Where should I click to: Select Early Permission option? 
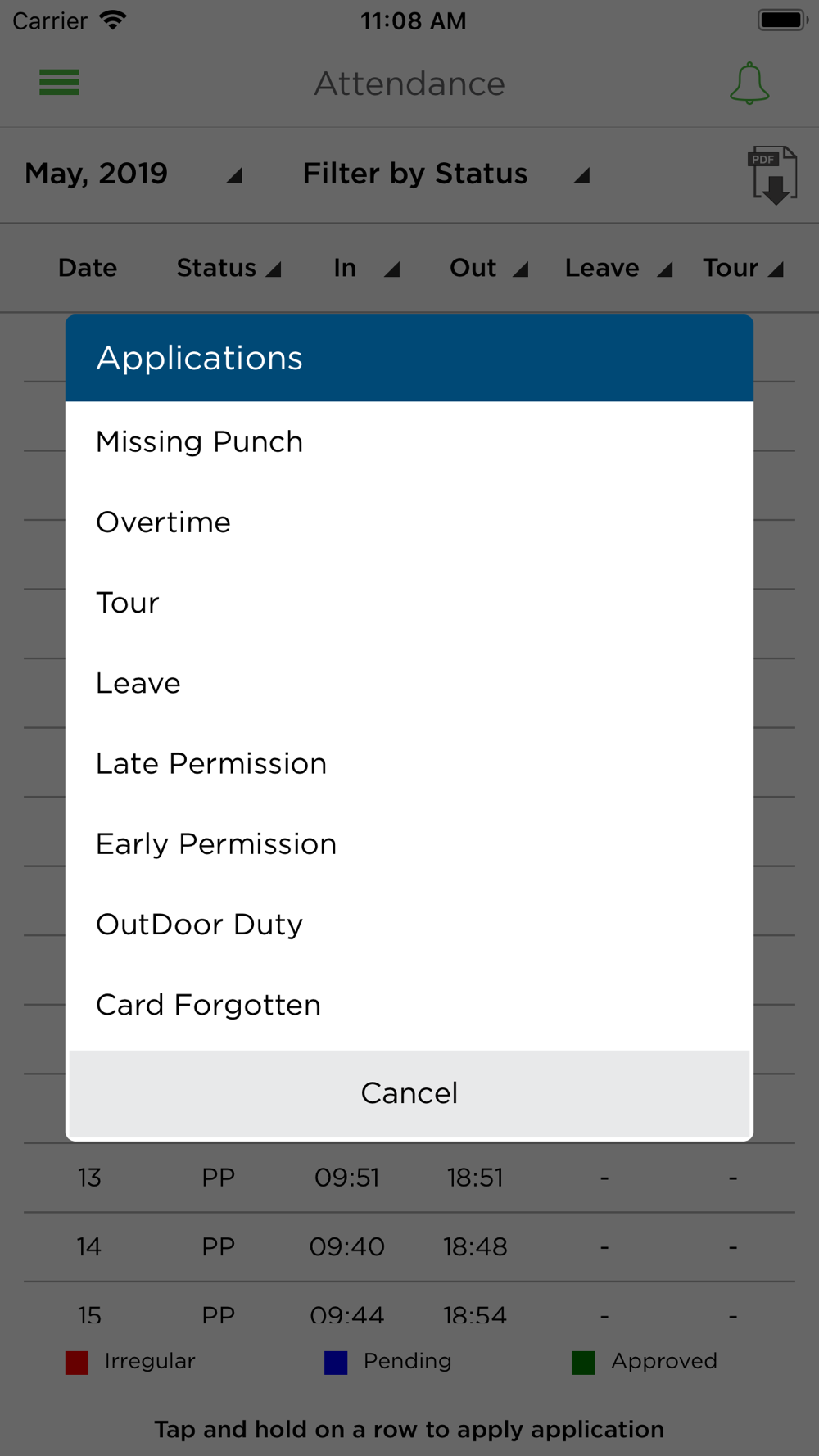point(409,843)
